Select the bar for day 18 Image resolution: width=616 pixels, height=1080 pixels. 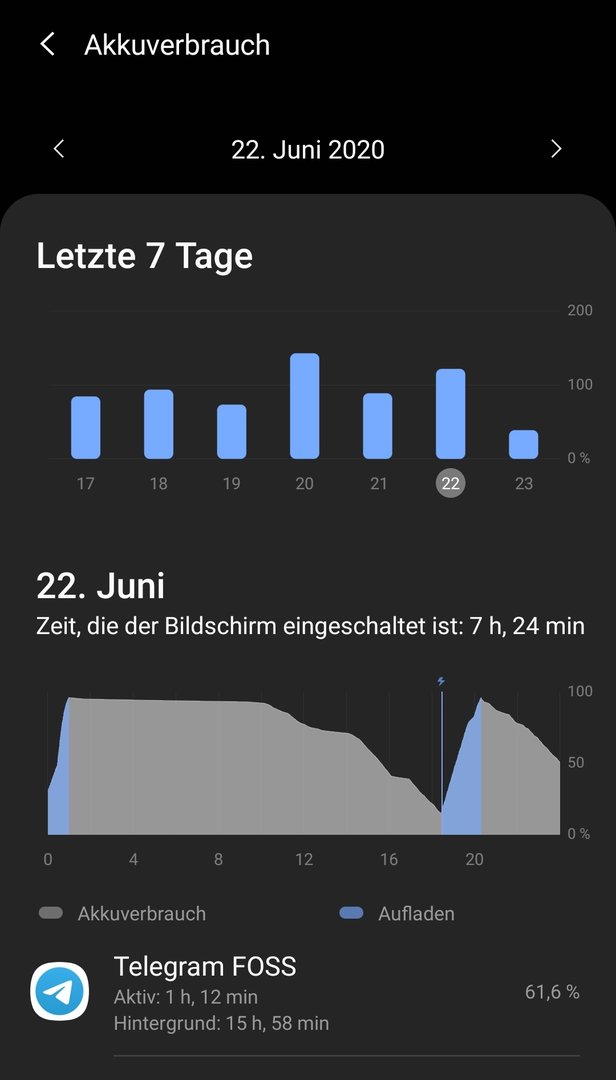click(x=158, y=424)
